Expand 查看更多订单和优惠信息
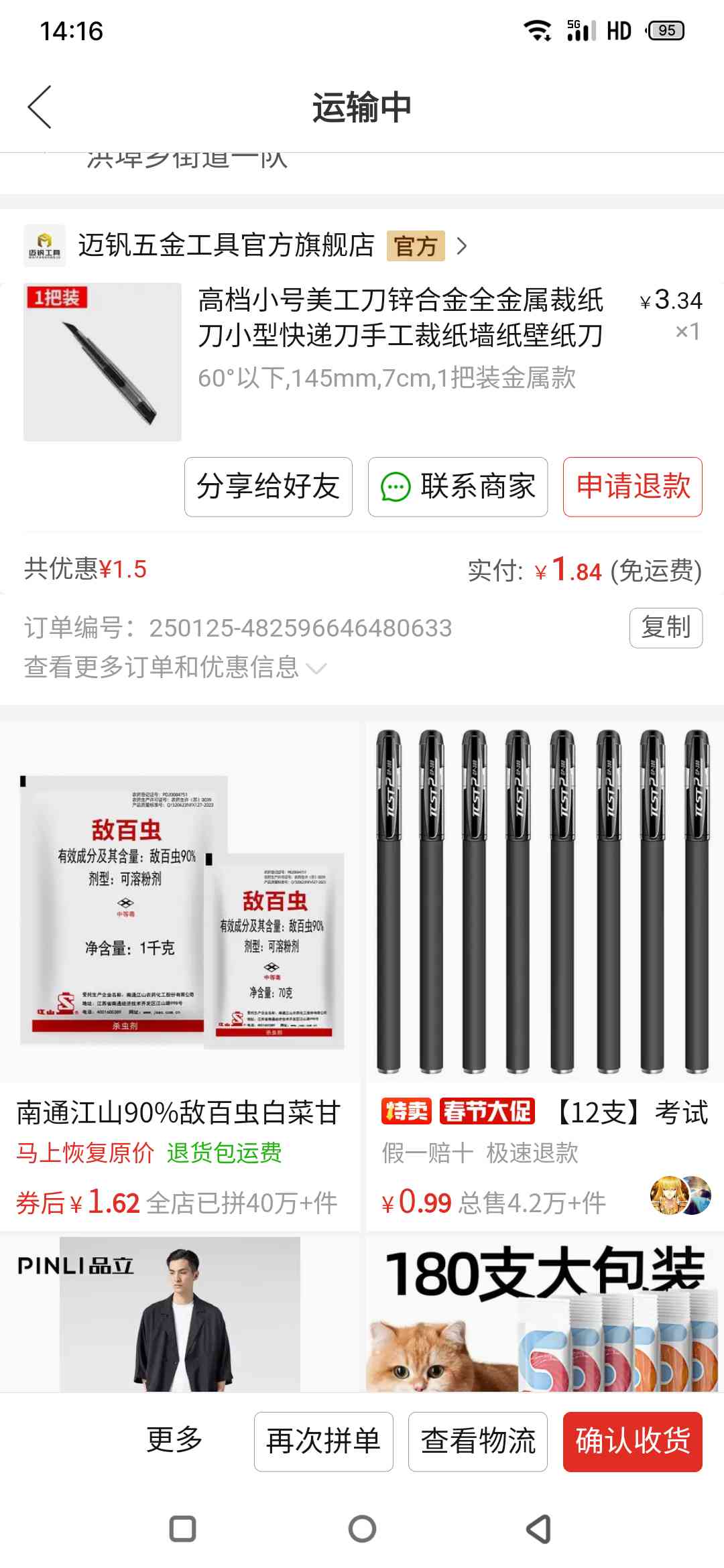The height and width of the screenshot is (1568, 724). point(175,667)
